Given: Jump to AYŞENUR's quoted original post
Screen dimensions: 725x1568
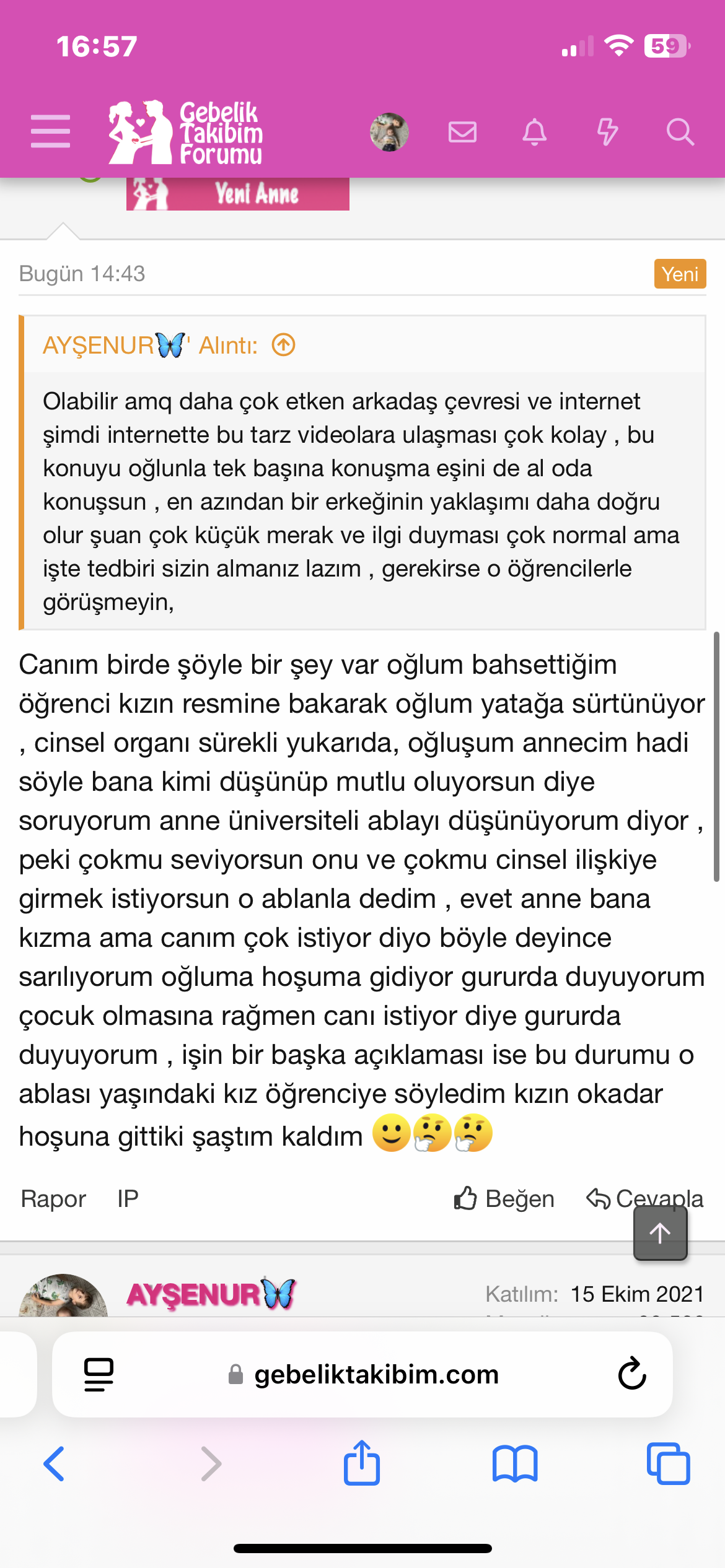Looking at the screenshot, I should (x=284, y=345).
